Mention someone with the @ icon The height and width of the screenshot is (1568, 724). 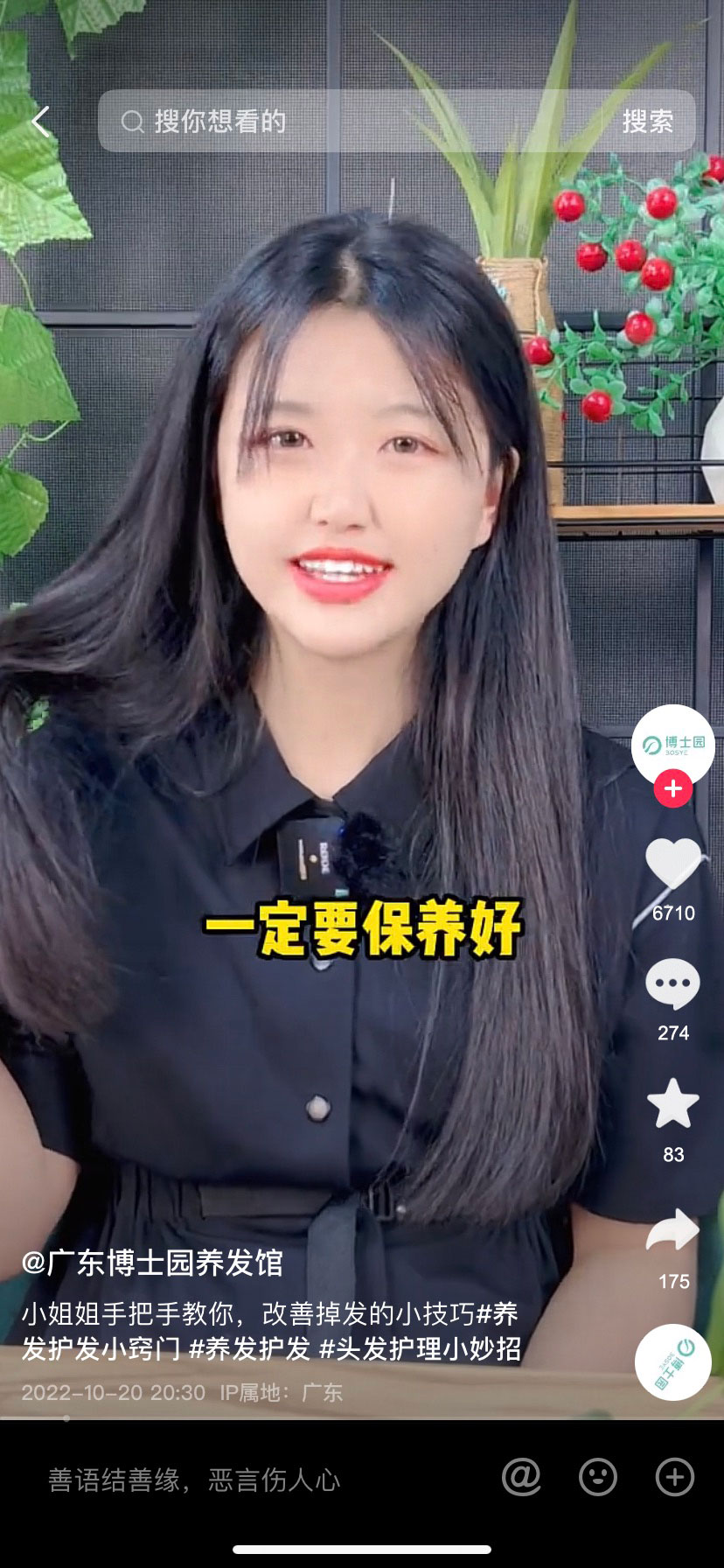(x=521, y=1478)
